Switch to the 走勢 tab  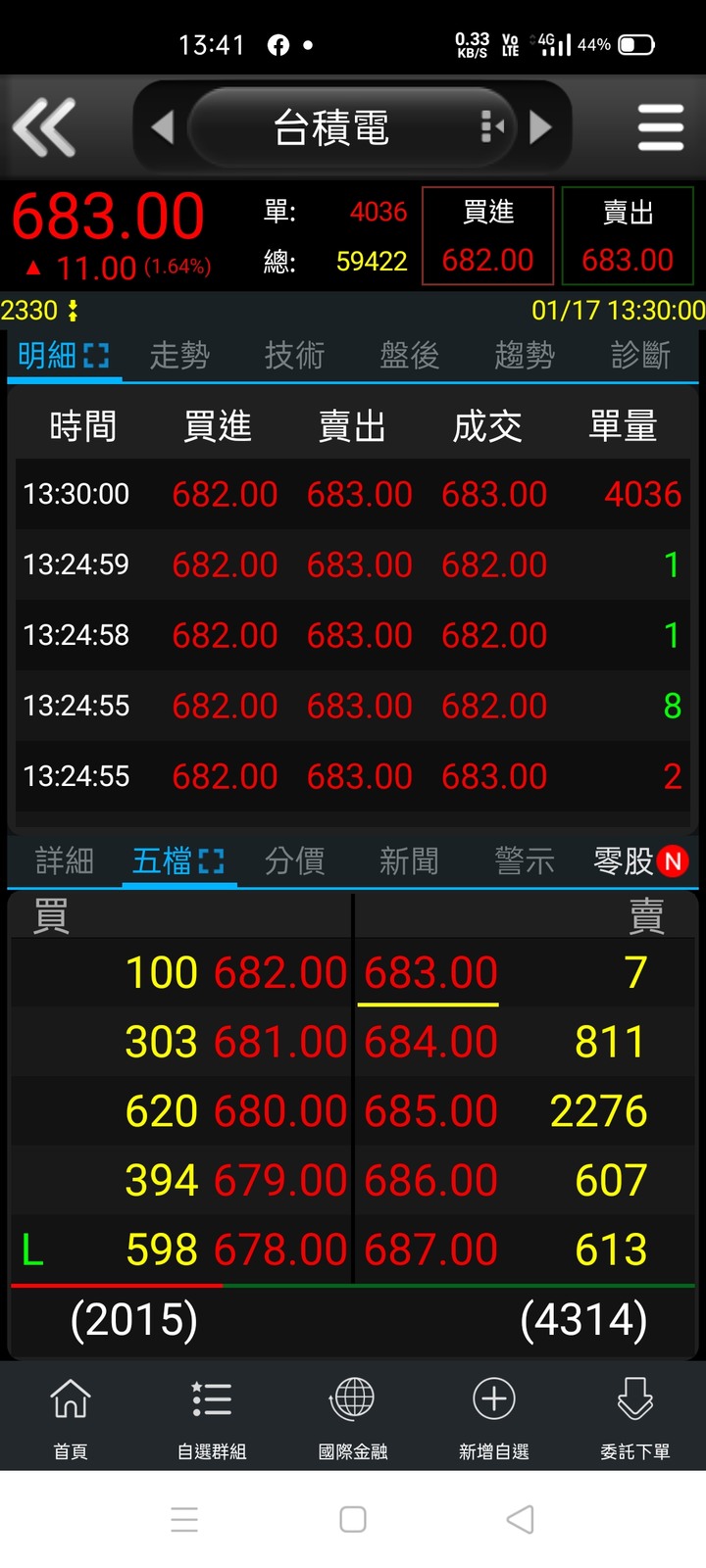click(179, 355)
